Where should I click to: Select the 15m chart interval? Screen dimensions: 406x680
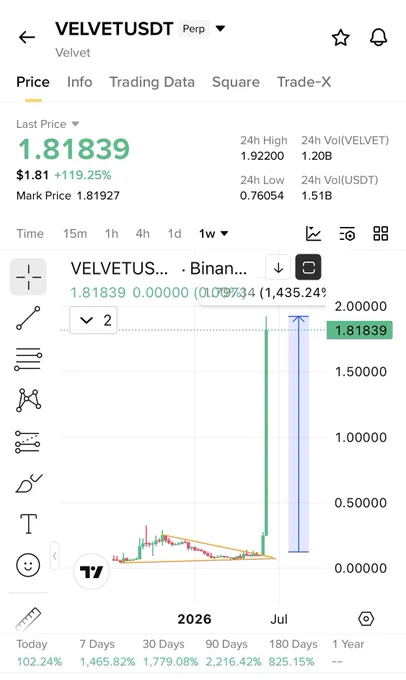[x=75, y=234]
